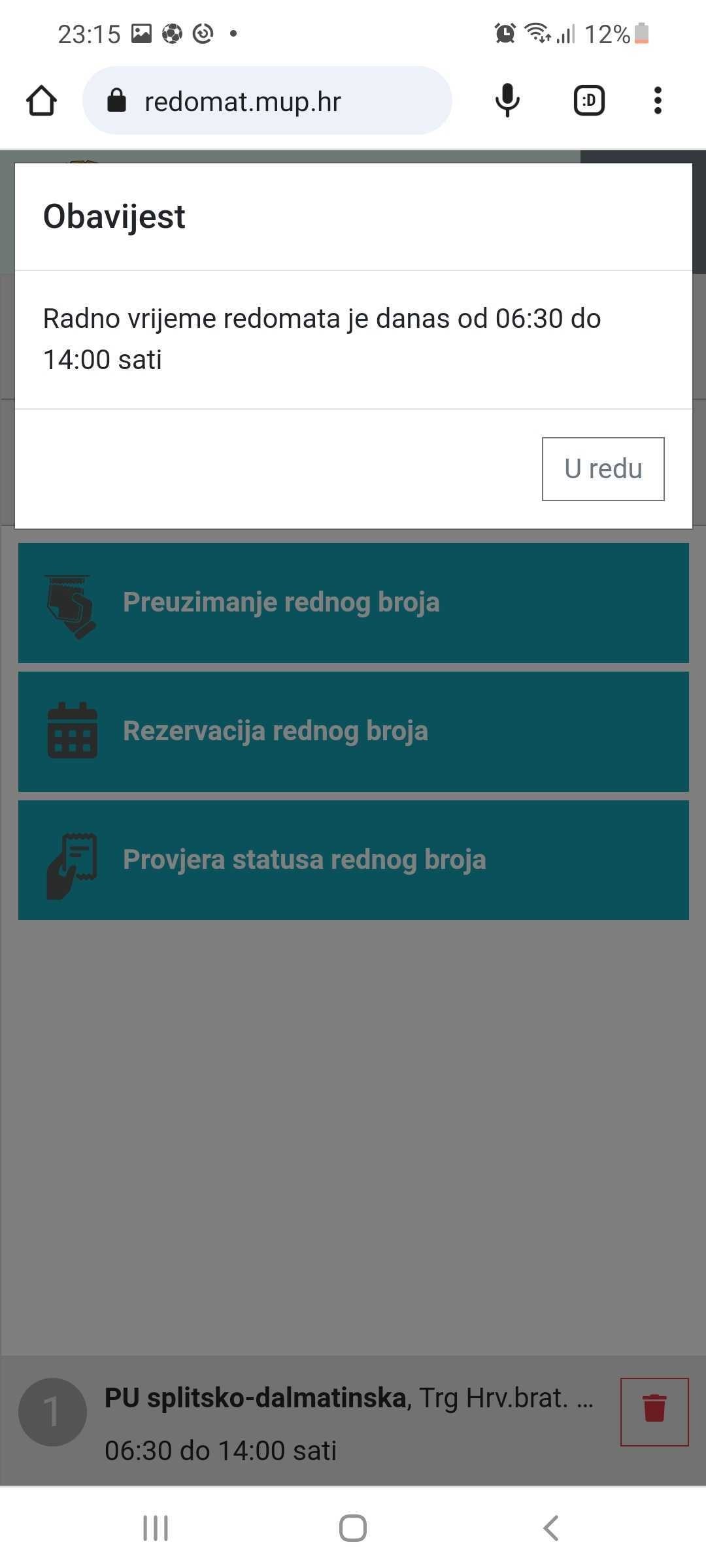Select Rezervacija rednog broja
Screen dimensions: 706x1568
click(353, 731)
